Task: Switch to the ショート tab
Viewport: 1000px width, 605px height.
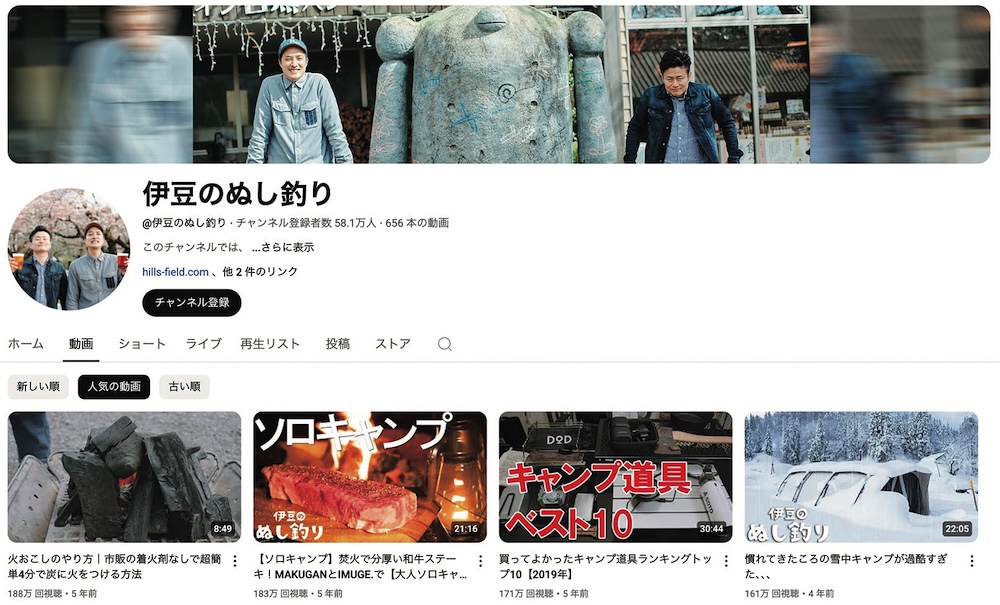Action: point(142,344)
